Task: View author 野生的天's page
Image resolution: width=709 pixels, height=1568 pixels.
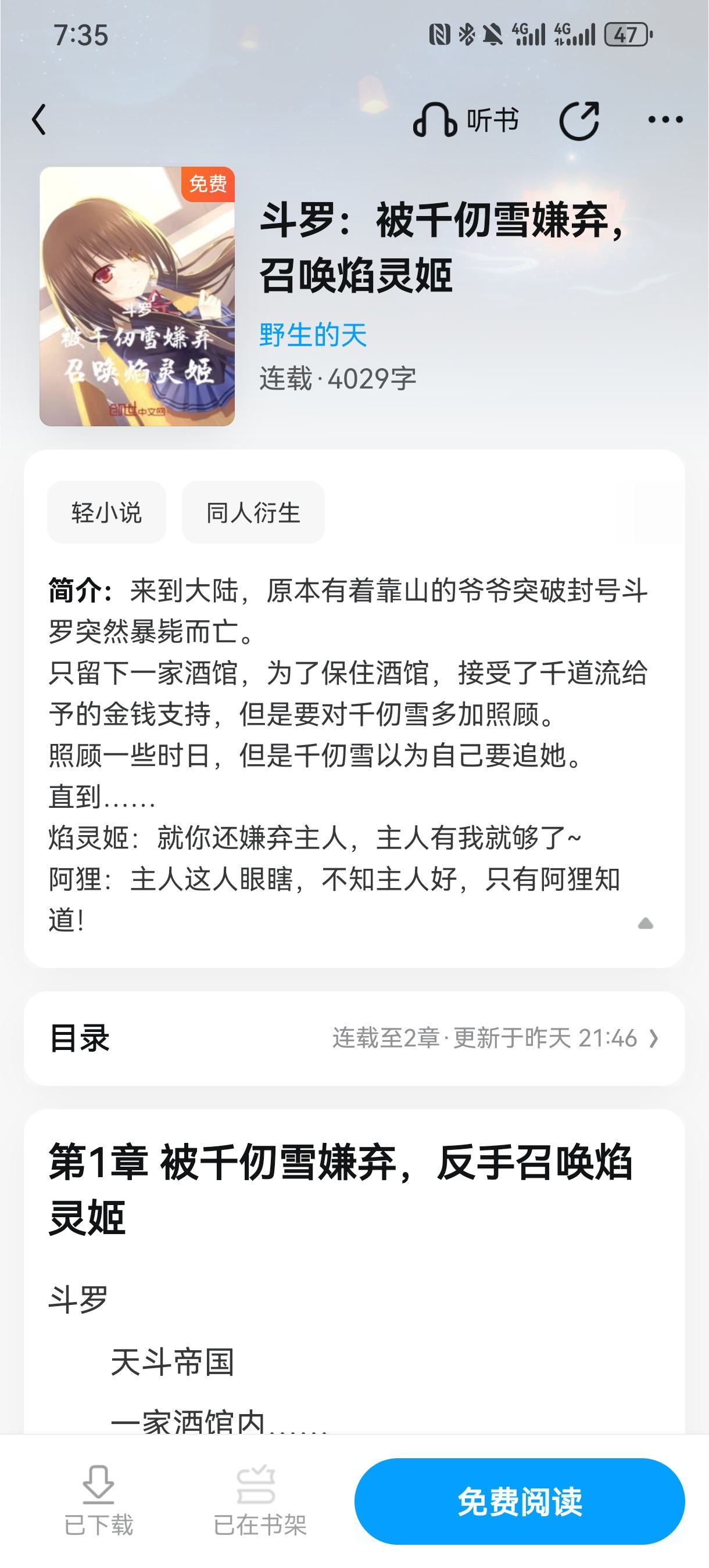Action: click(x=313, y=335)
